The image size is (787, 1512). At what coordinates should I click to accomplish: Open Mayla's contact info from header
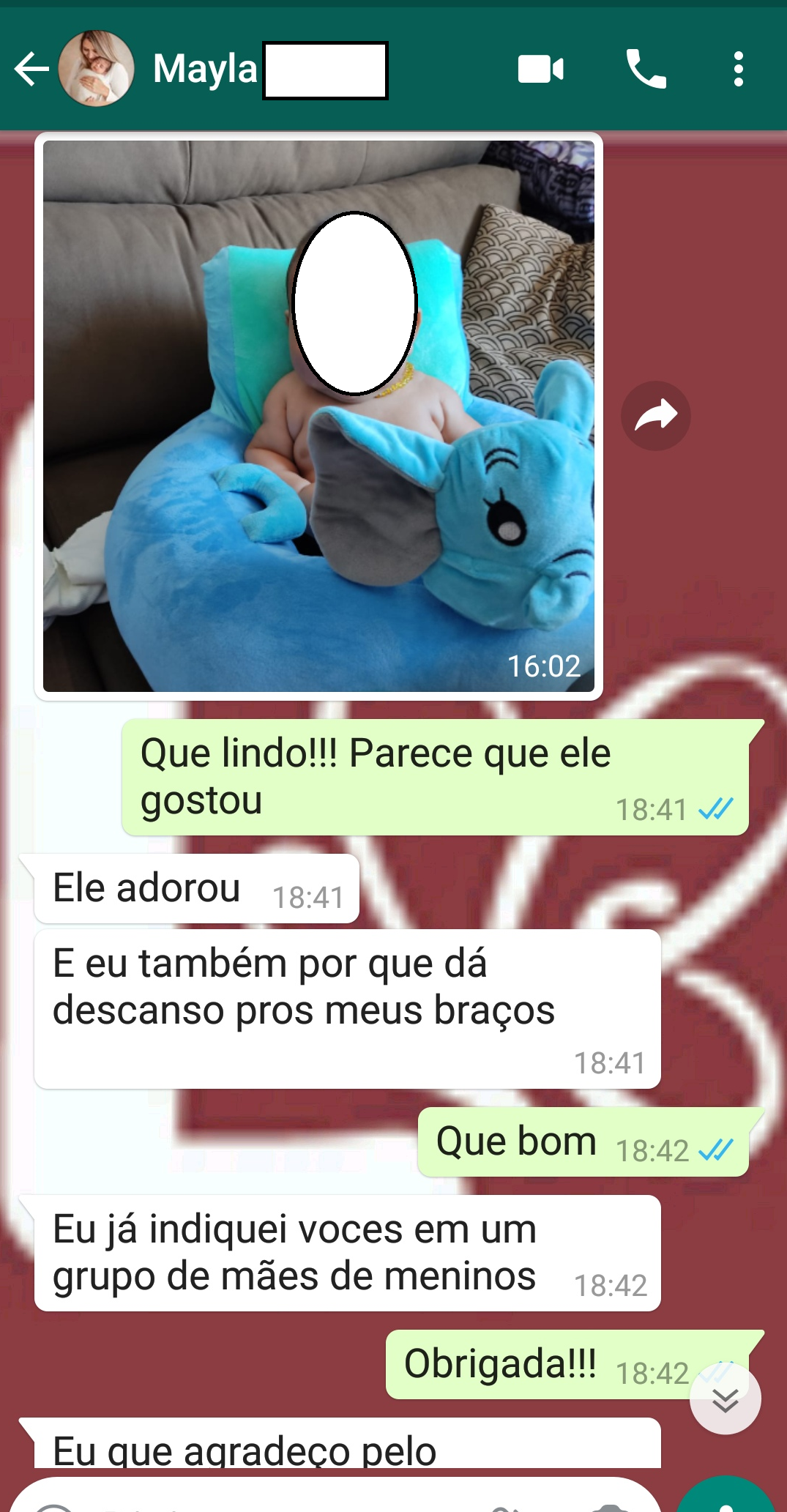coord(205,70)
